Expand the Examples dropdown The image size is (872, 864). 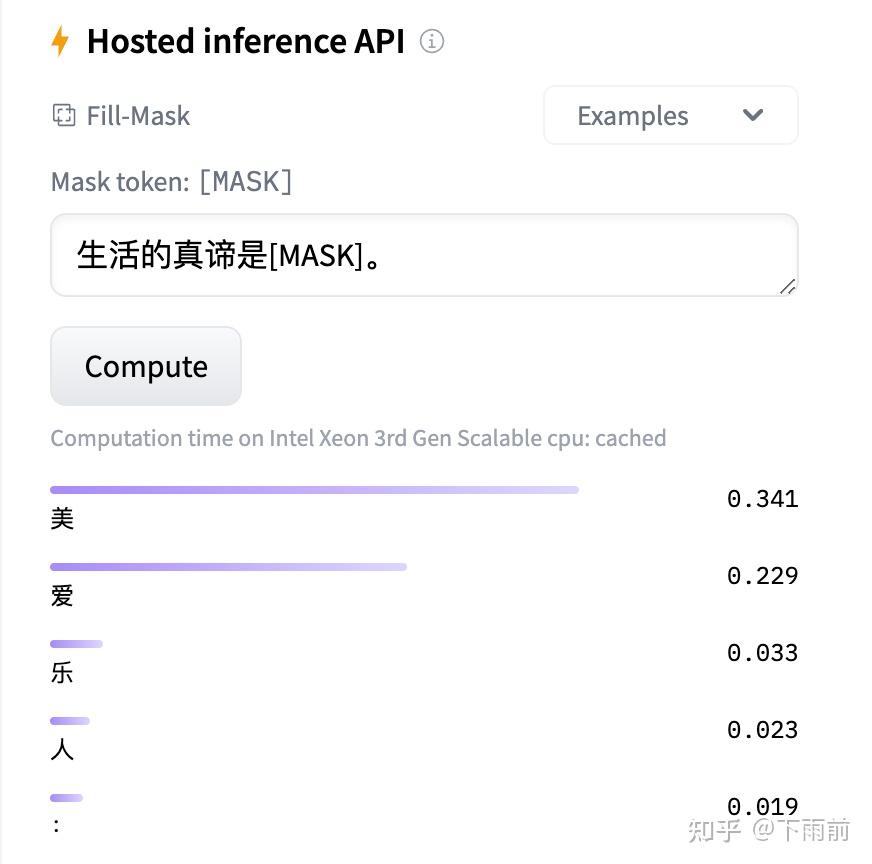(670, 116)
